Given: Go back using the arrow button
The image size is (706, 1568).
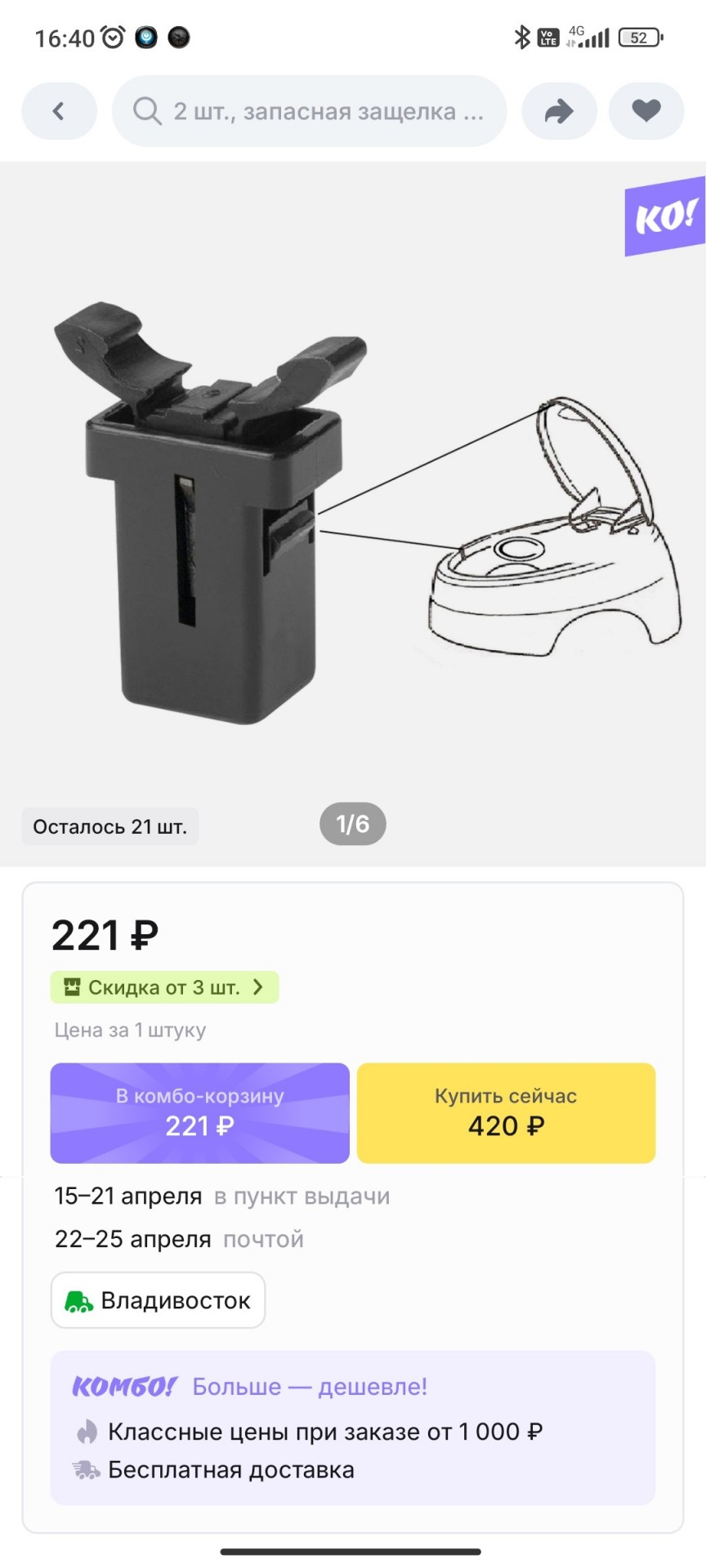Looking at the screenshot, I should coord(59,111).
